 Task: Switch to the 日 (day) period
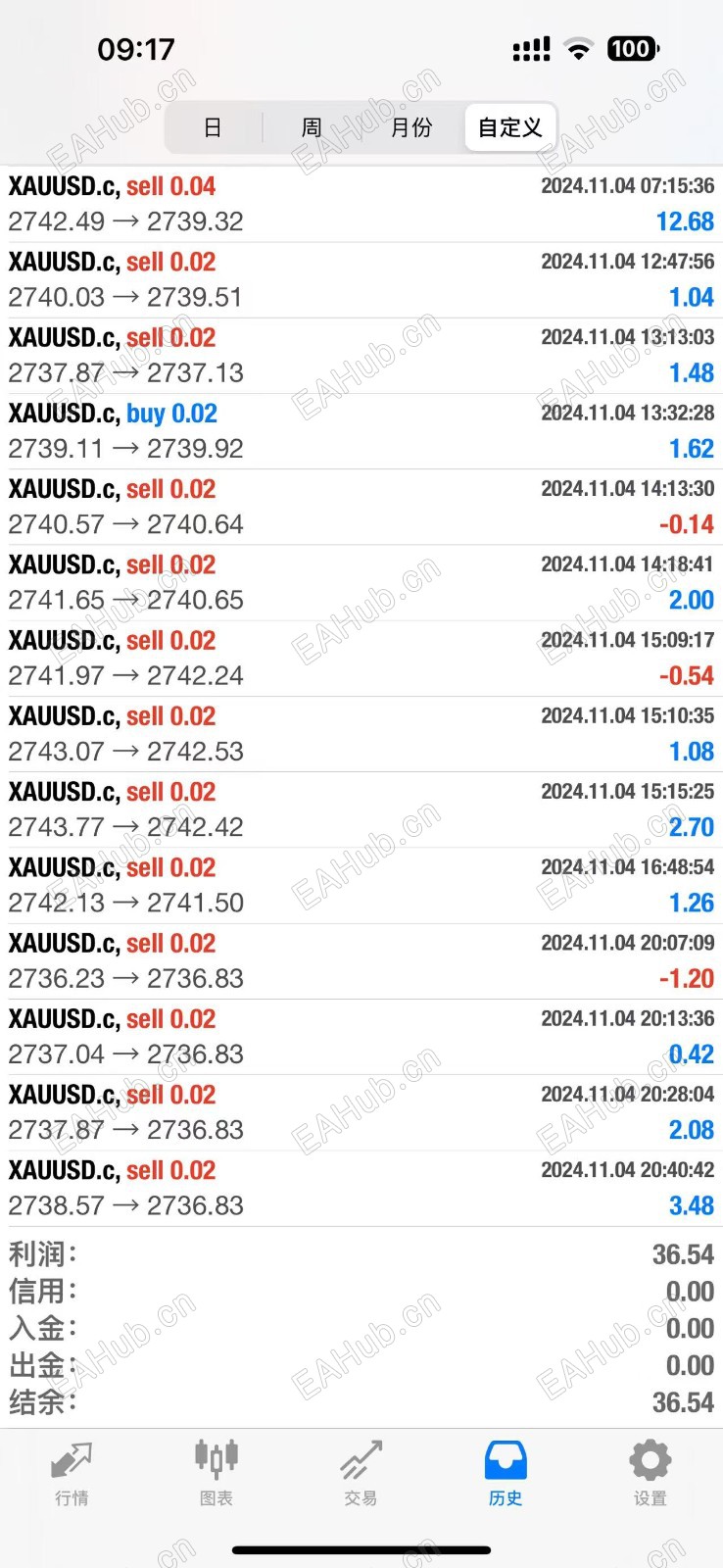pyautogui.click(x=213, y=127)
